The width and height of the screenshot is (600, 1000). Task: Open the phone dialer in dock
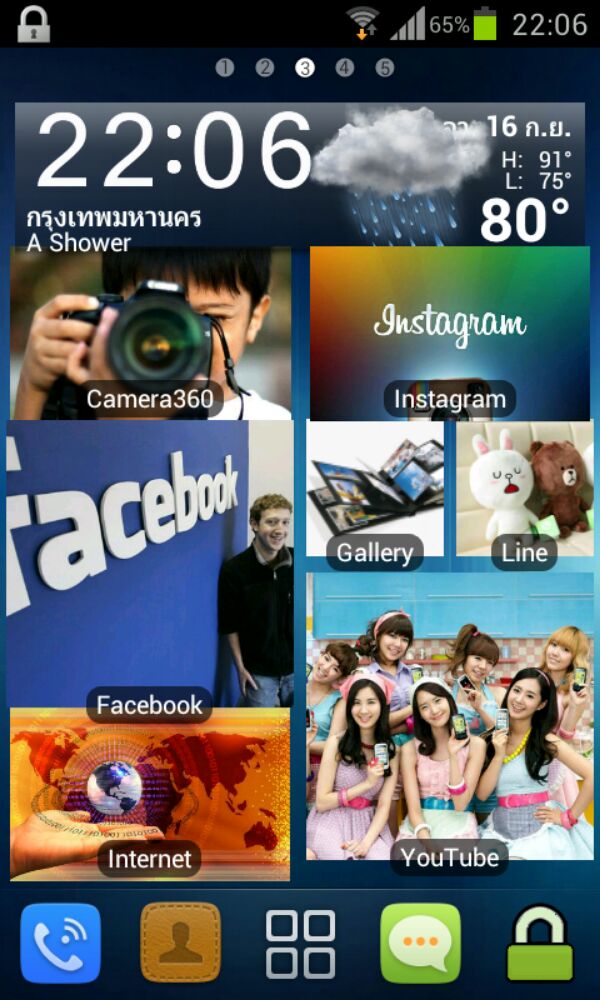[x=61, y=943]
